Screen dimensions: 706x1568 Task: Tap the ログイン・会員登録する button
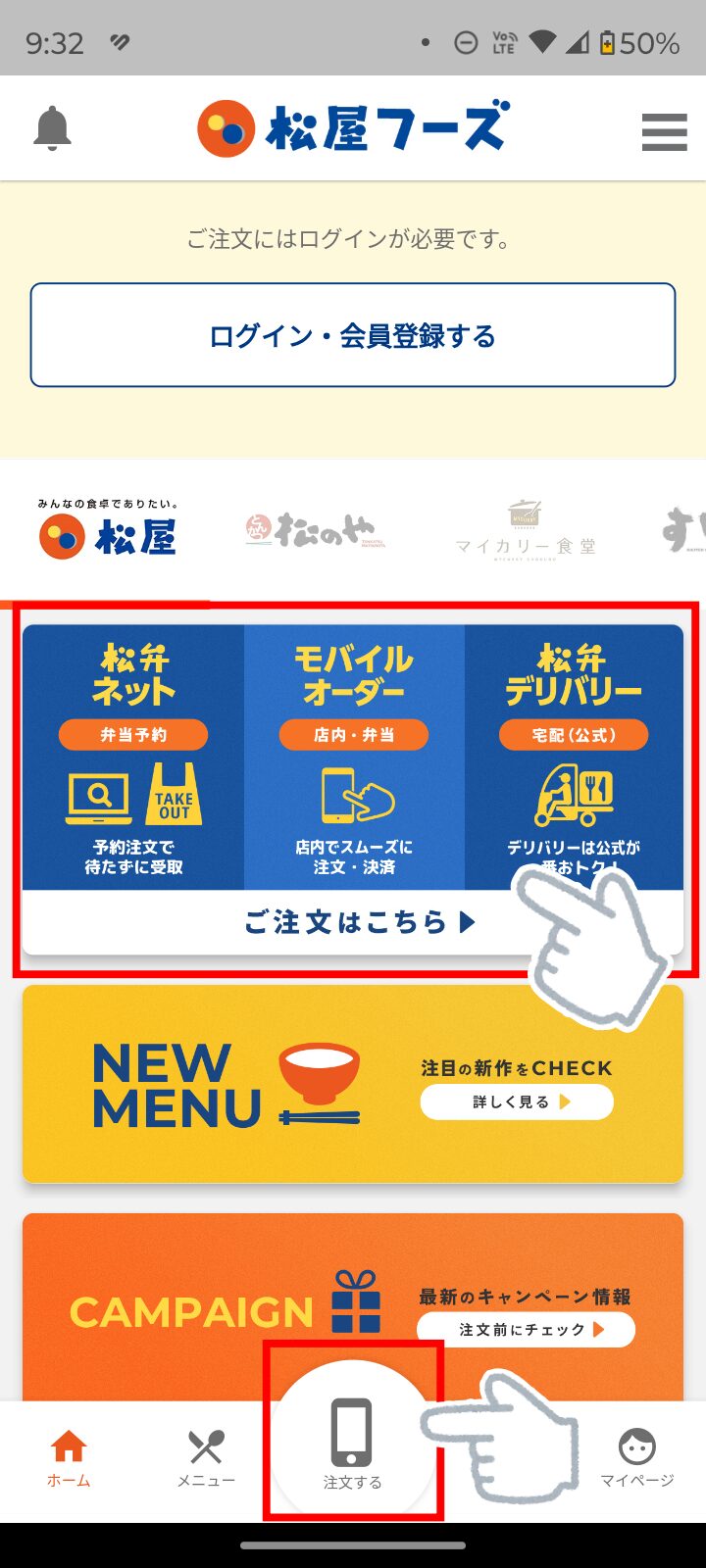click(353, 333)
